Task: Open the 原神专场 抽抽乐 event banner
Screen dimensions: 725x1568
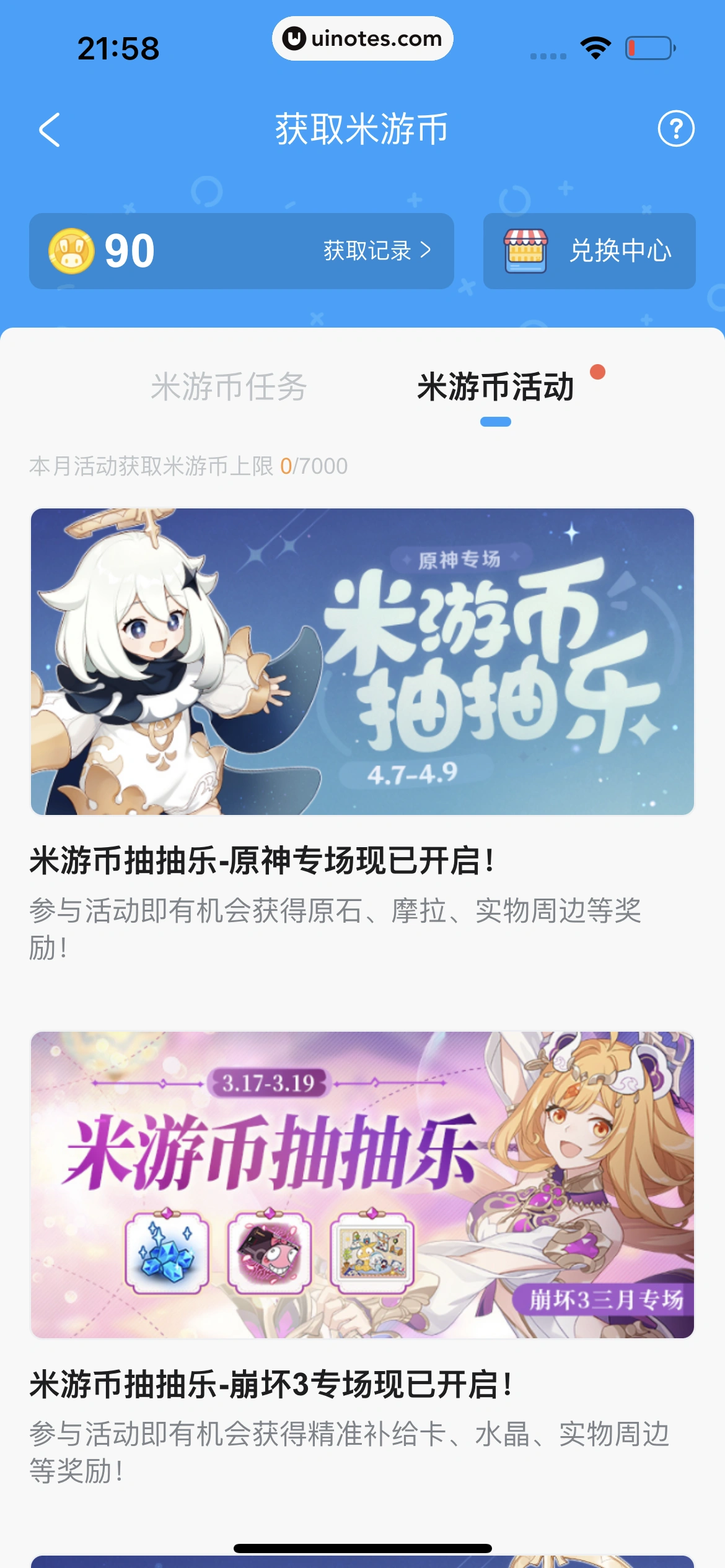Action: pyautogui.click(x=362, y=661)
